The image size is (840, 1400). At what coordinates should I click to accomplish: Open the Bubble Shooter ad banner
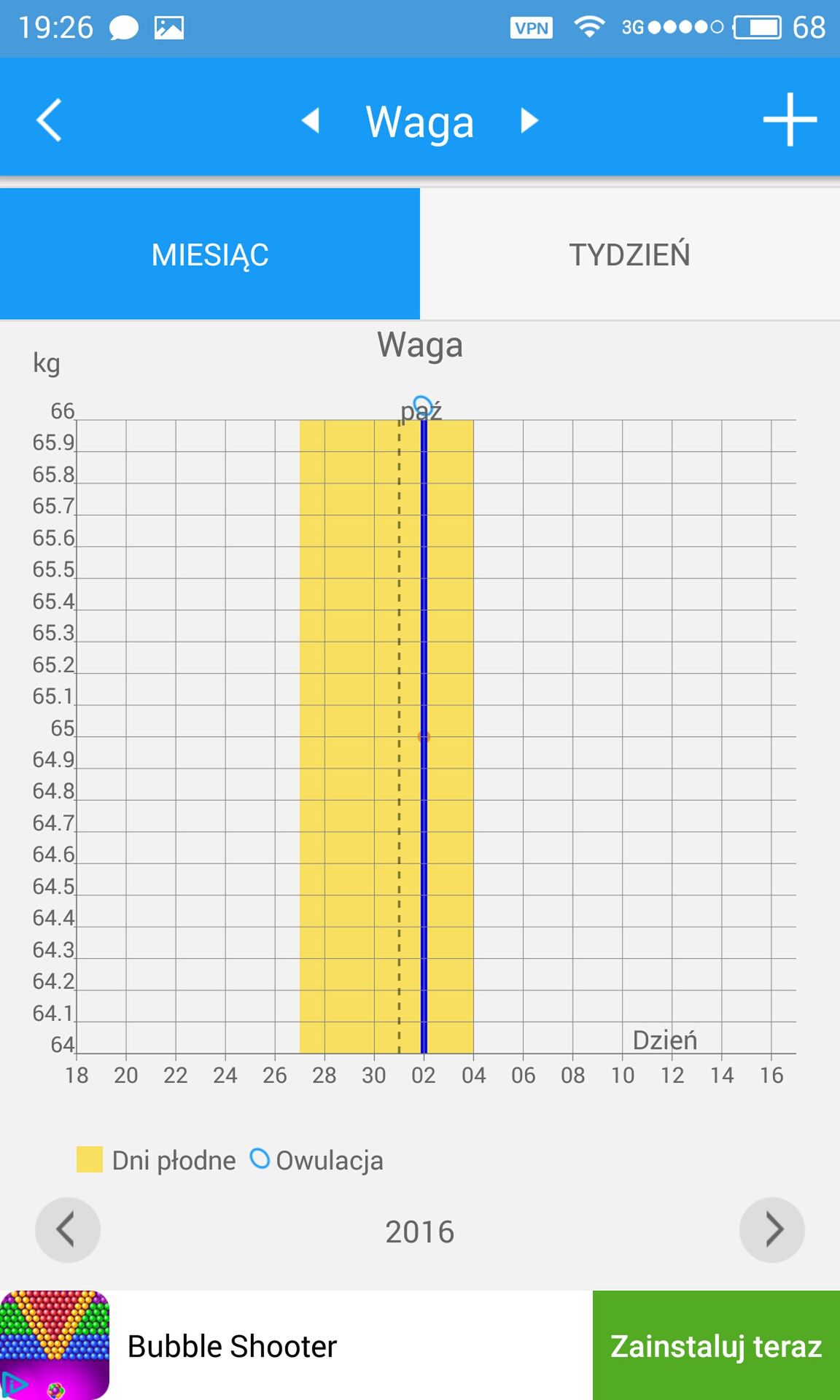point(296,1345)
